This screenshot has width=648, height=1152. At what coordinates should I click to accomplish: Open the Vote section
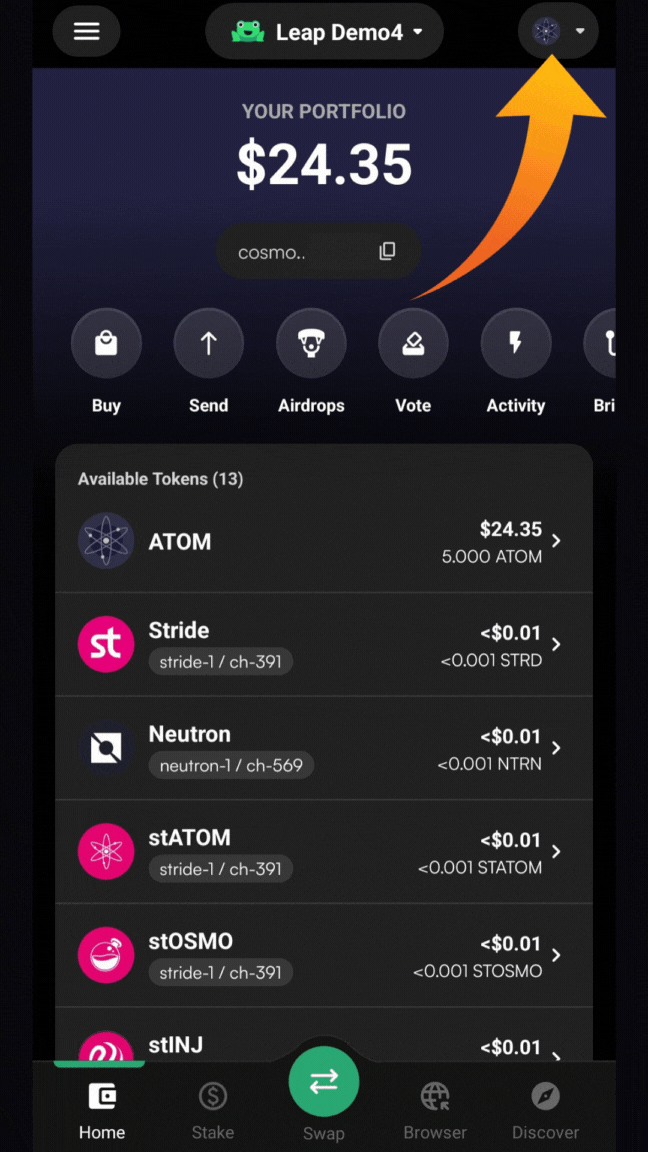tap(413, 345)
